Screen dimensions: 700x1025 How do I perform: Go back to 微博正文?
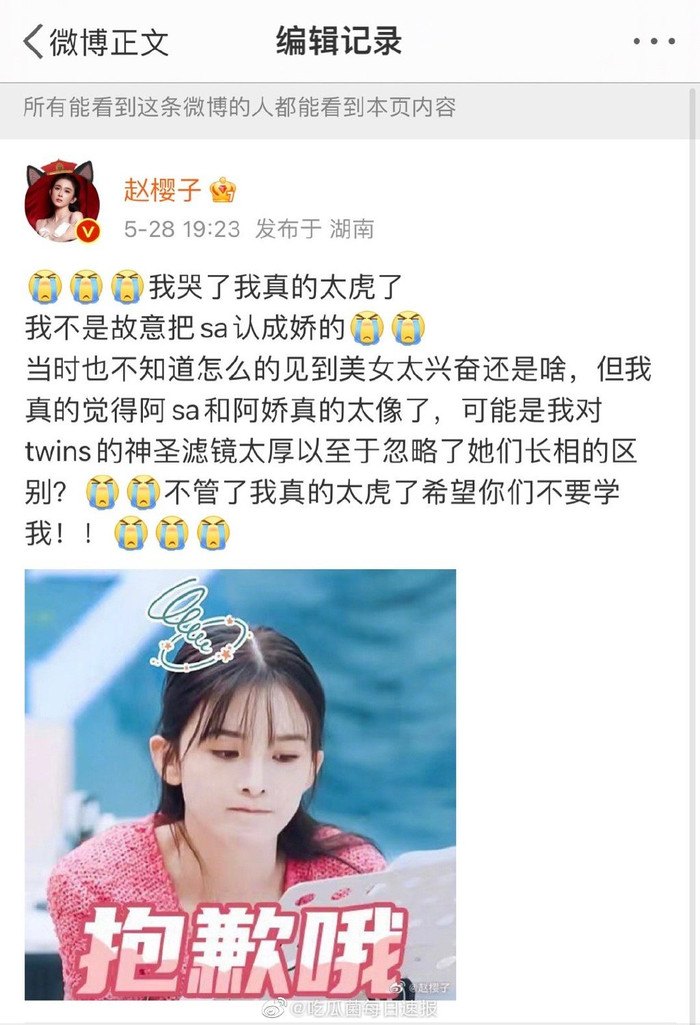pyautogui.click(x=95, y=42)
